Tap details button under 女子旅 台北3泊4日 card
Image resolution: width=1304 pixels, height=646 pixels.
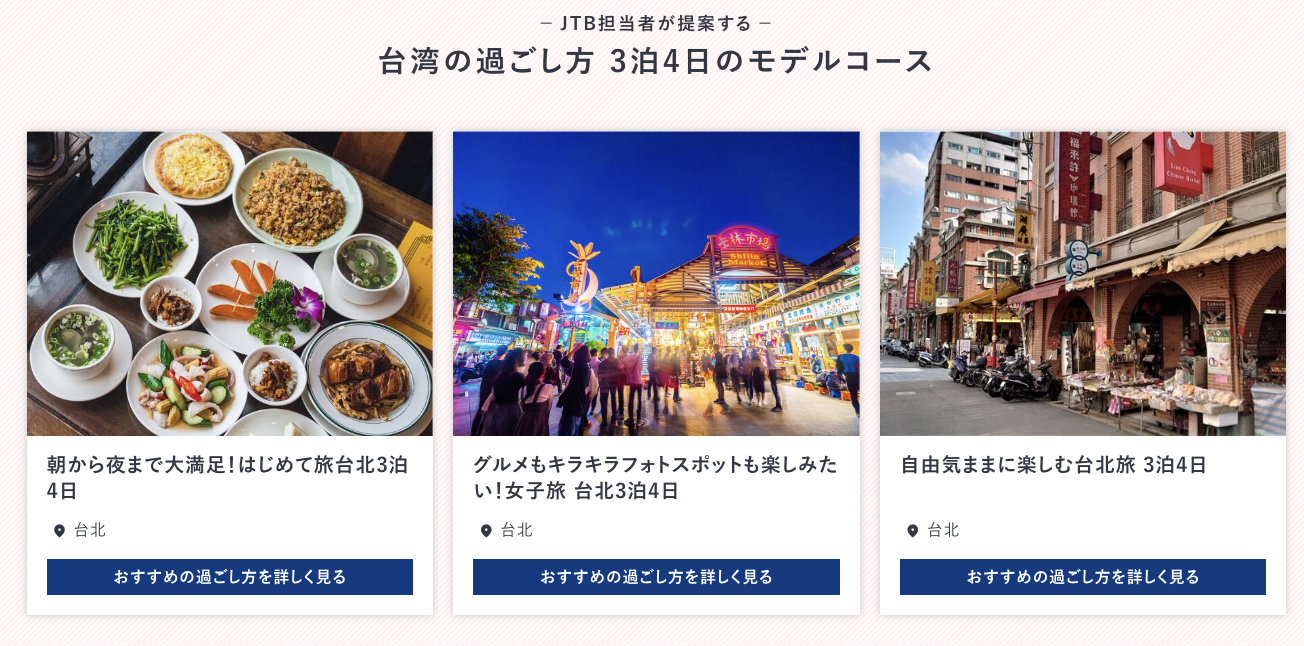656,577
